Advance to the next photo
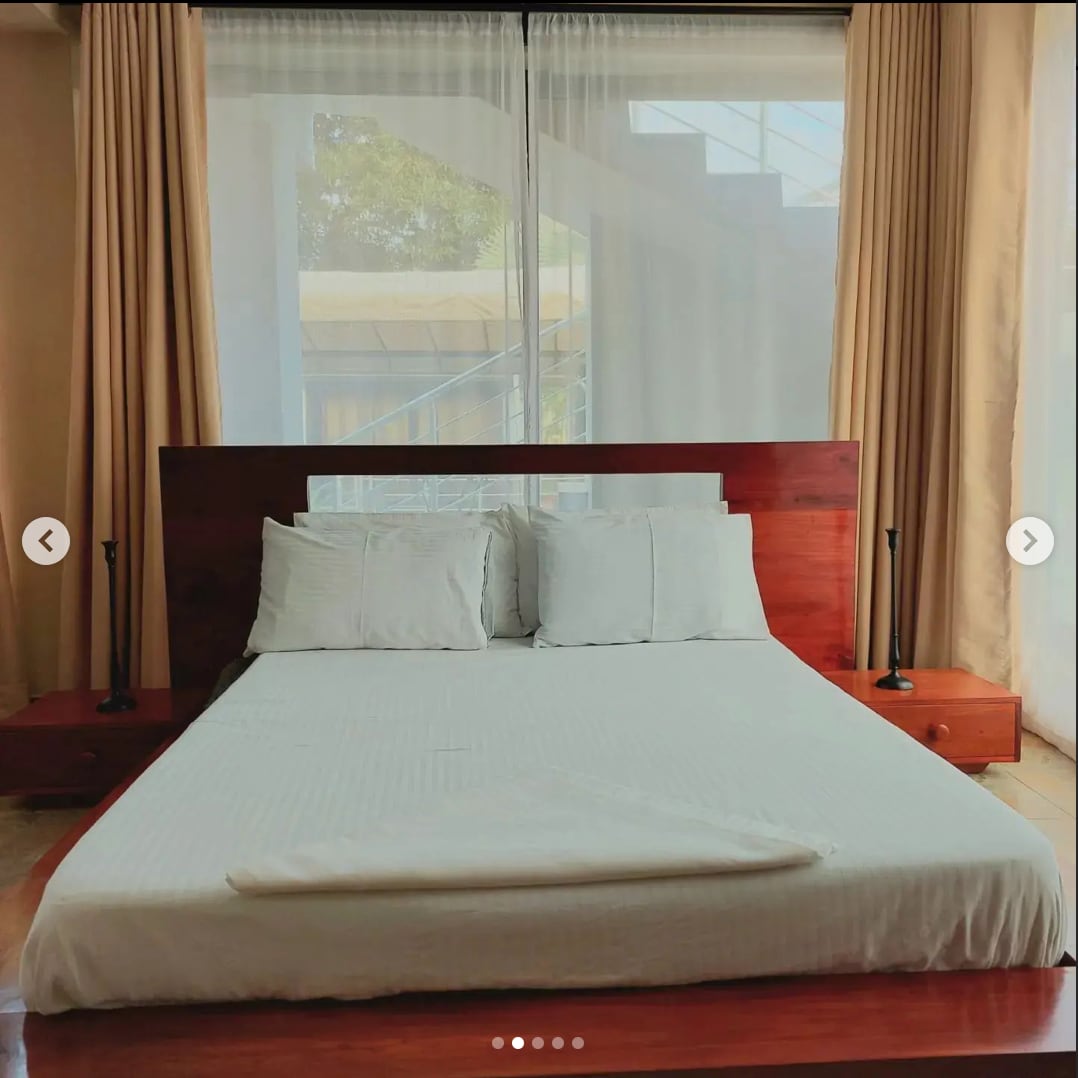Viewport: 1078px width, 1078px height. [x=1029, y=541]
